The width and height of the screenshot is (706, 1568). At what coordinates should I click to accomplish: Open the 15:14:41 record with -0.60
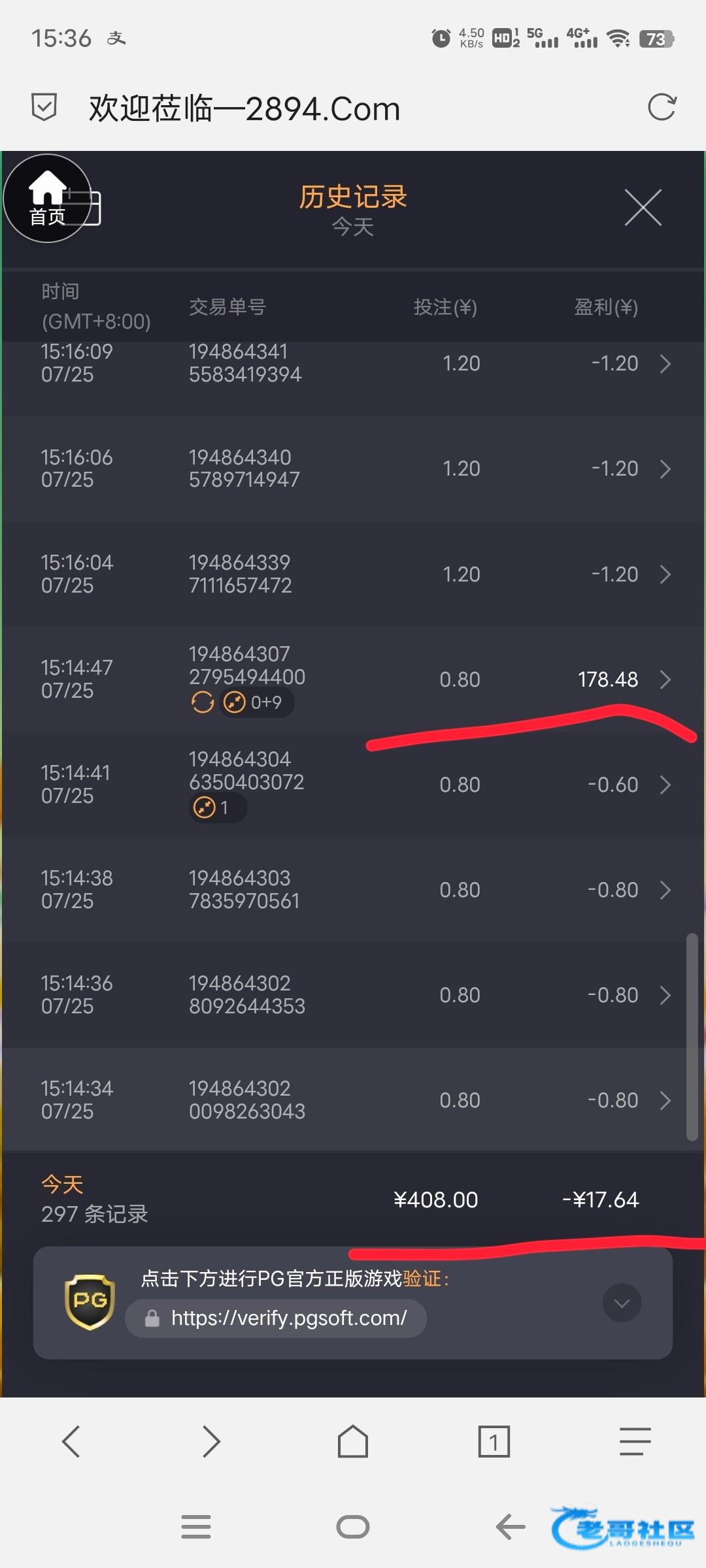[353, 785]
